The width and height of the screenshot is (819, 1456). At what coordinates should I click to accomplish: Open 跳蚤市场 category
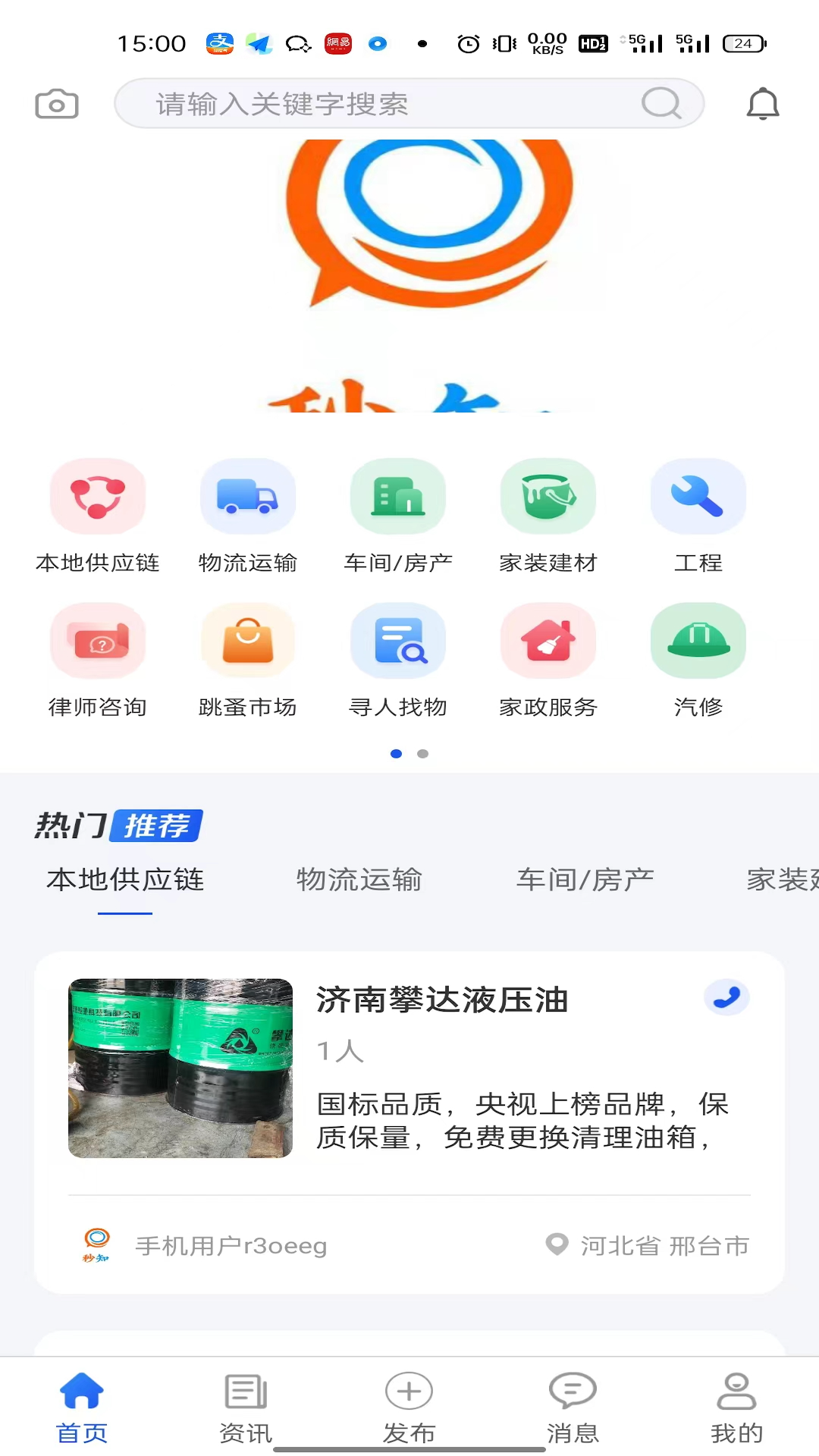point(247,642)
